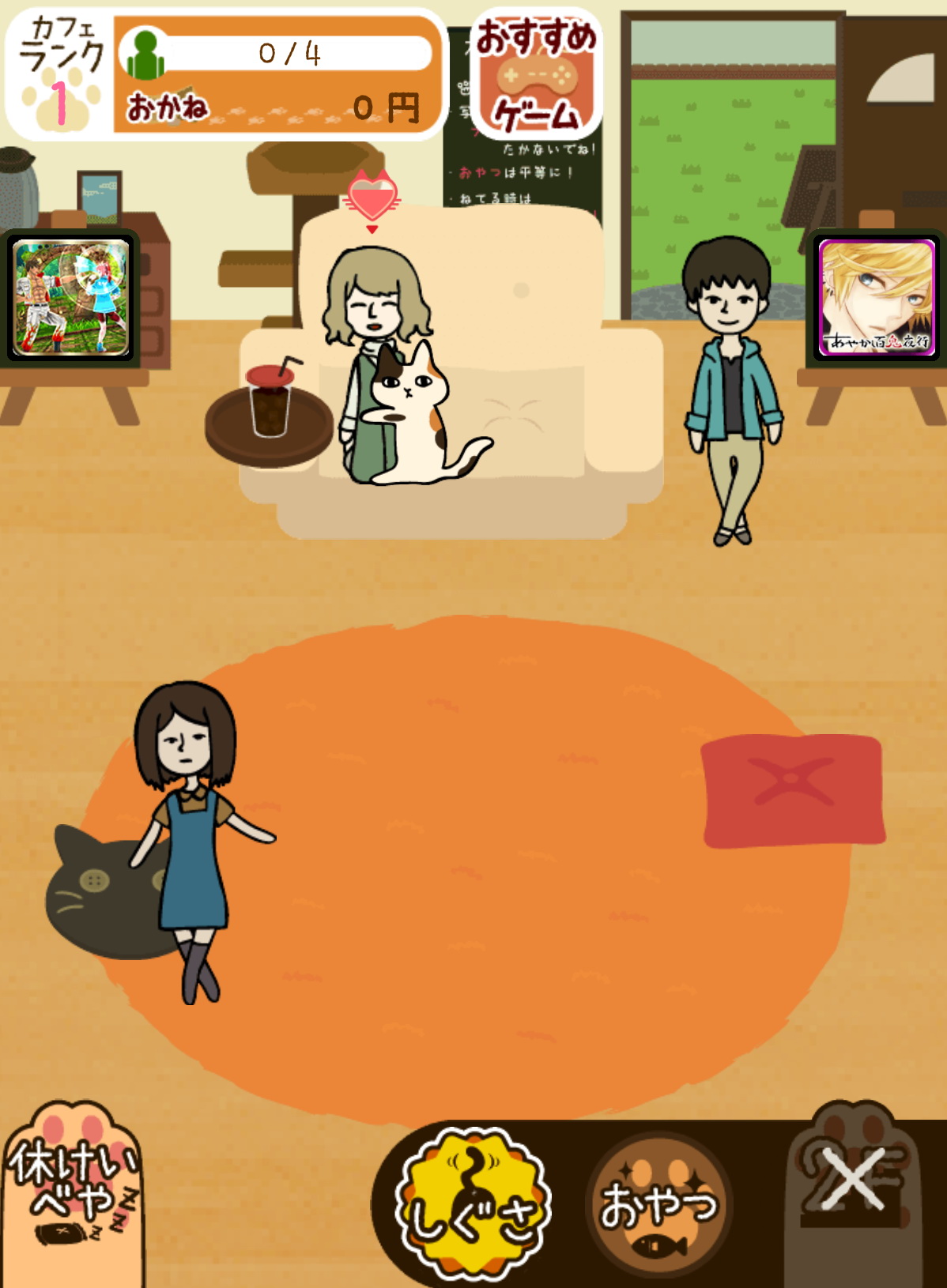This screenshot has width=947, height=1288.
Task: Open the おすすめゲーム recommended games button
Action: coord(537,77)
